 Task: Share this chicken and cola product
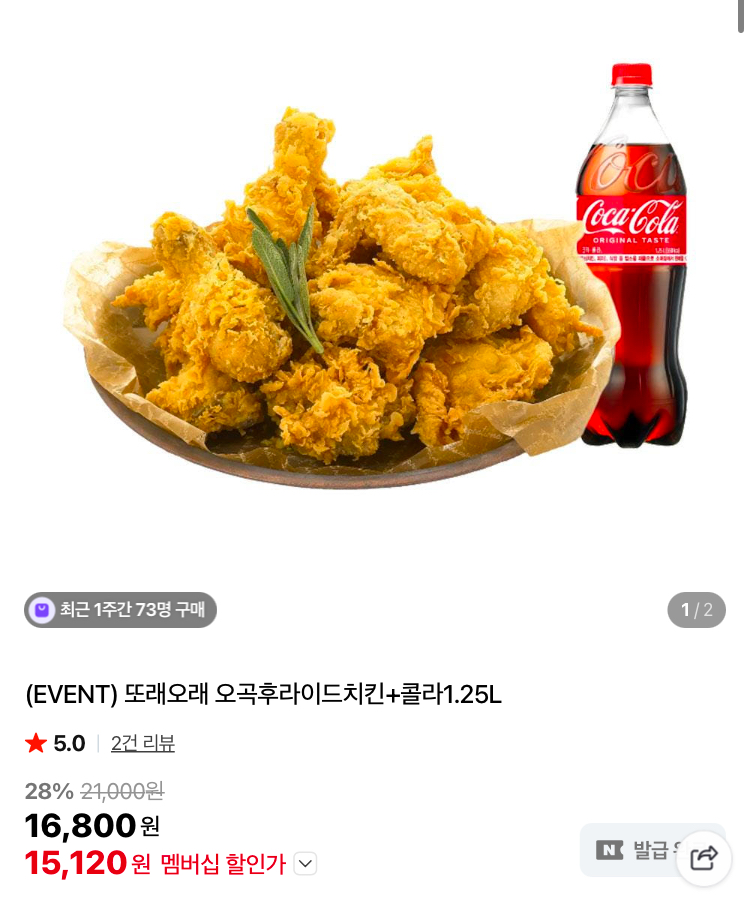704,858
